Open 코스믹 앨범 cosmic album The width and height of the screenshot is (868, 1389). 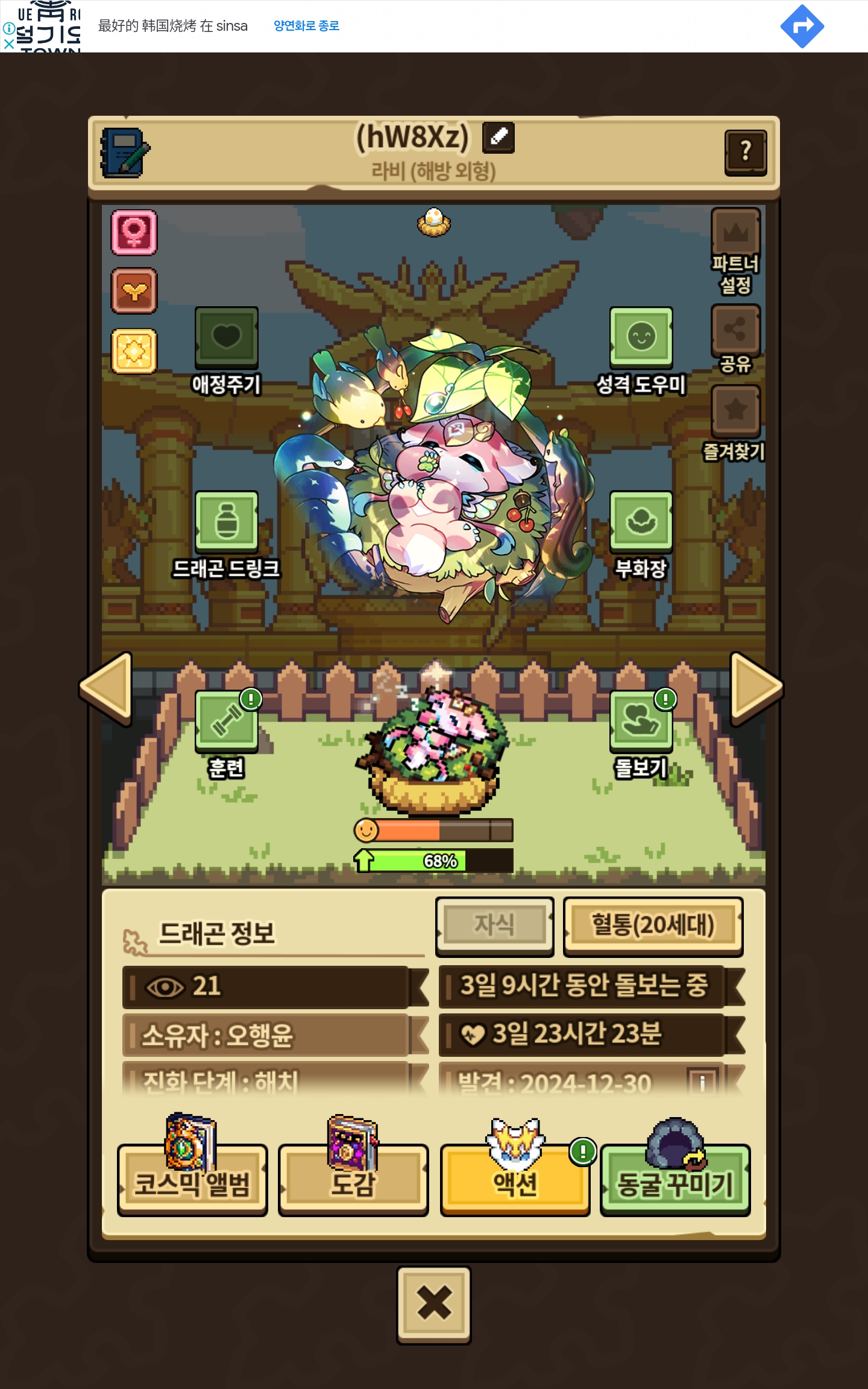tap(192, 1180)
